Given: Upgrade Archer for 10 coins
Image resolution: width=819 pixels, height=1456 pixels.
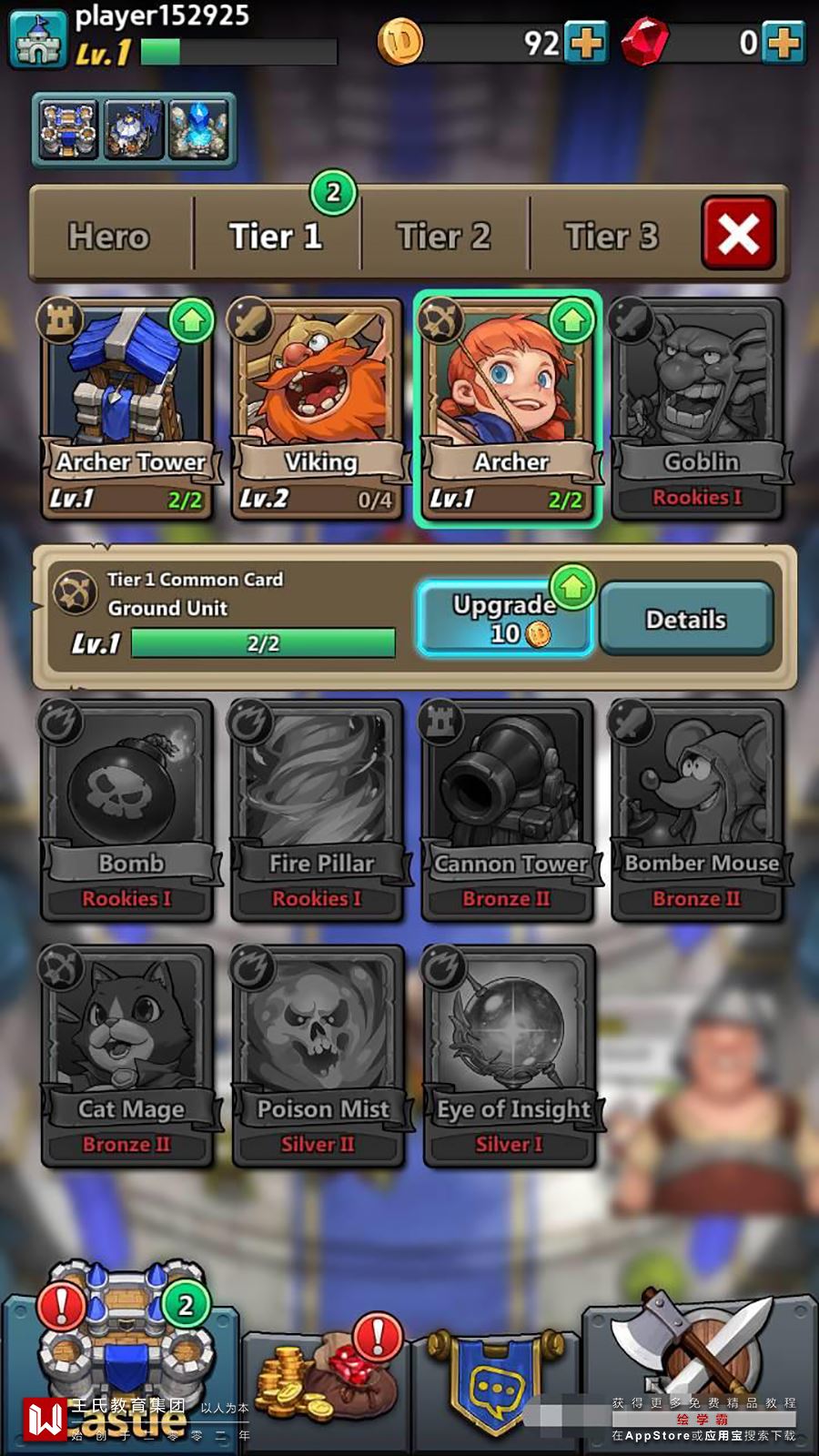Looking at the screenshot, I should [505, 619].
